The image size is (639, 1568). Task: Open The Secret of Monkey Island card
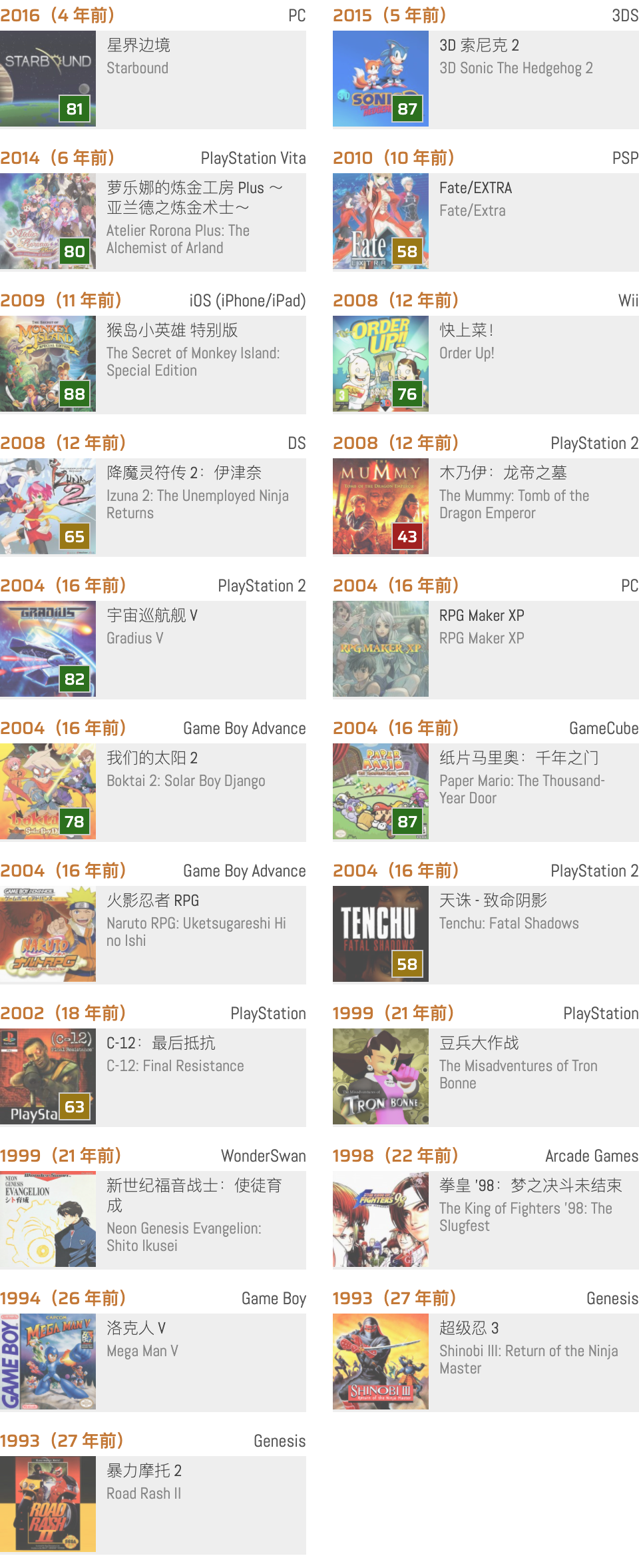coord(153,364)
